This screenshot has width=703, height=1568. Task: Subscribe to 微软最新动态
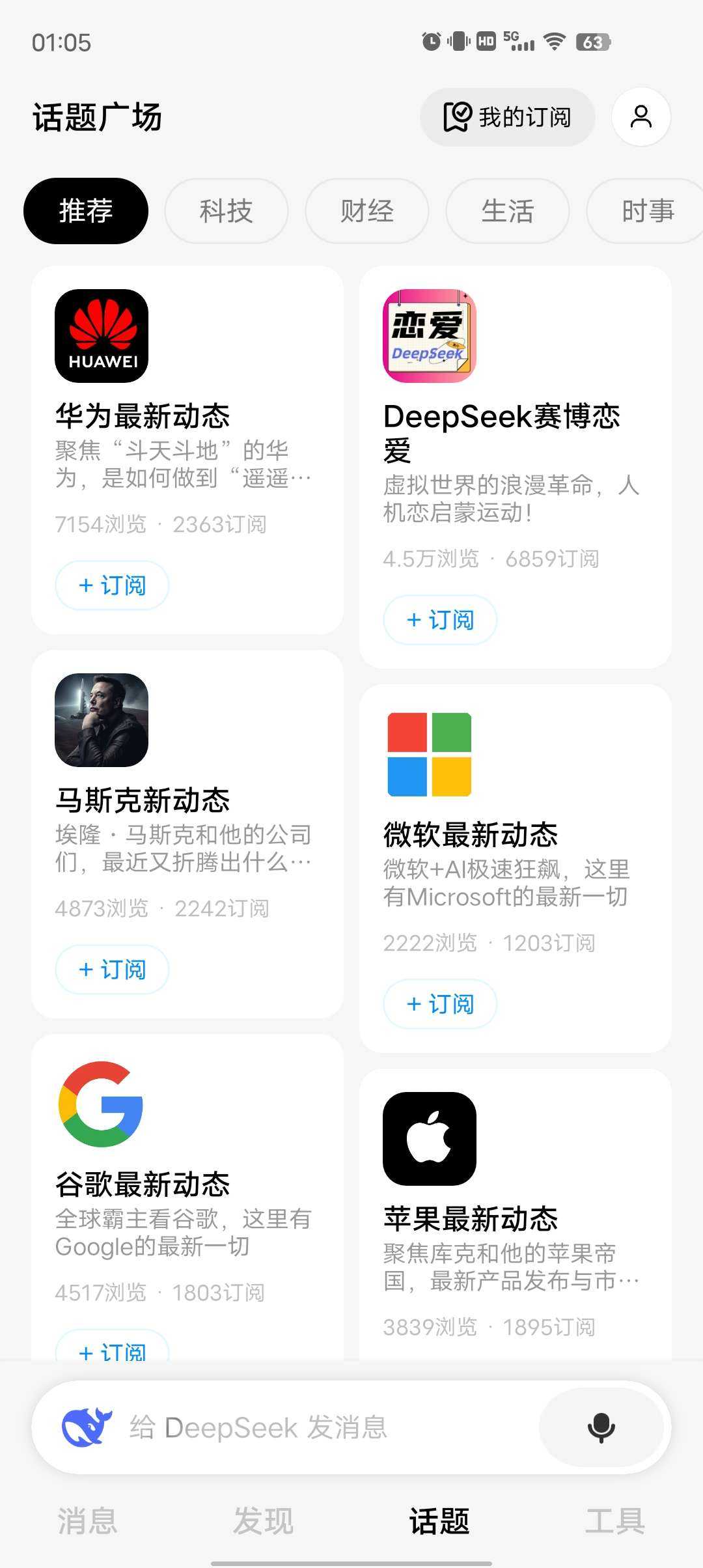[x=440, y=1004]
